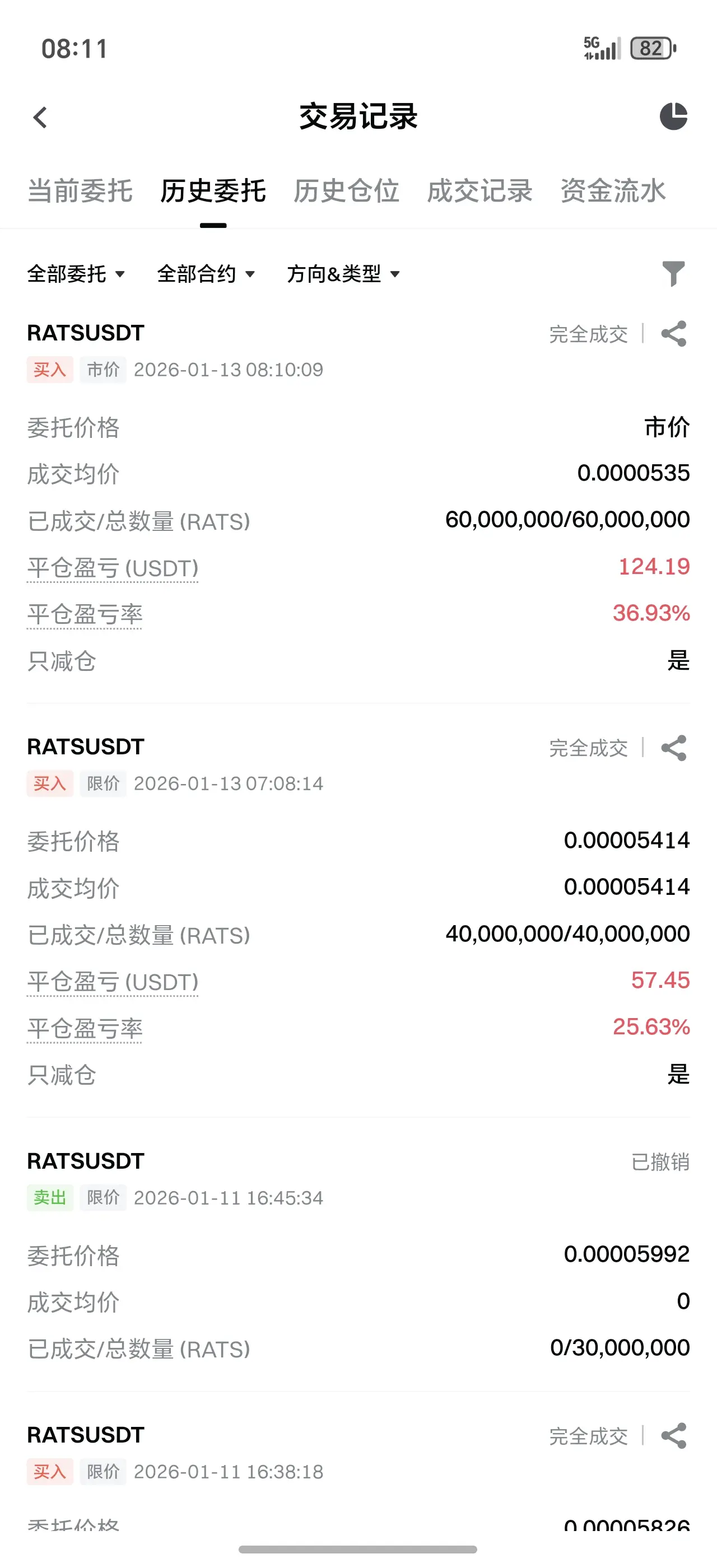717x1568 pixels.
Task: Expand the 全部合约 dropdown
Action: tap(206, 274)
